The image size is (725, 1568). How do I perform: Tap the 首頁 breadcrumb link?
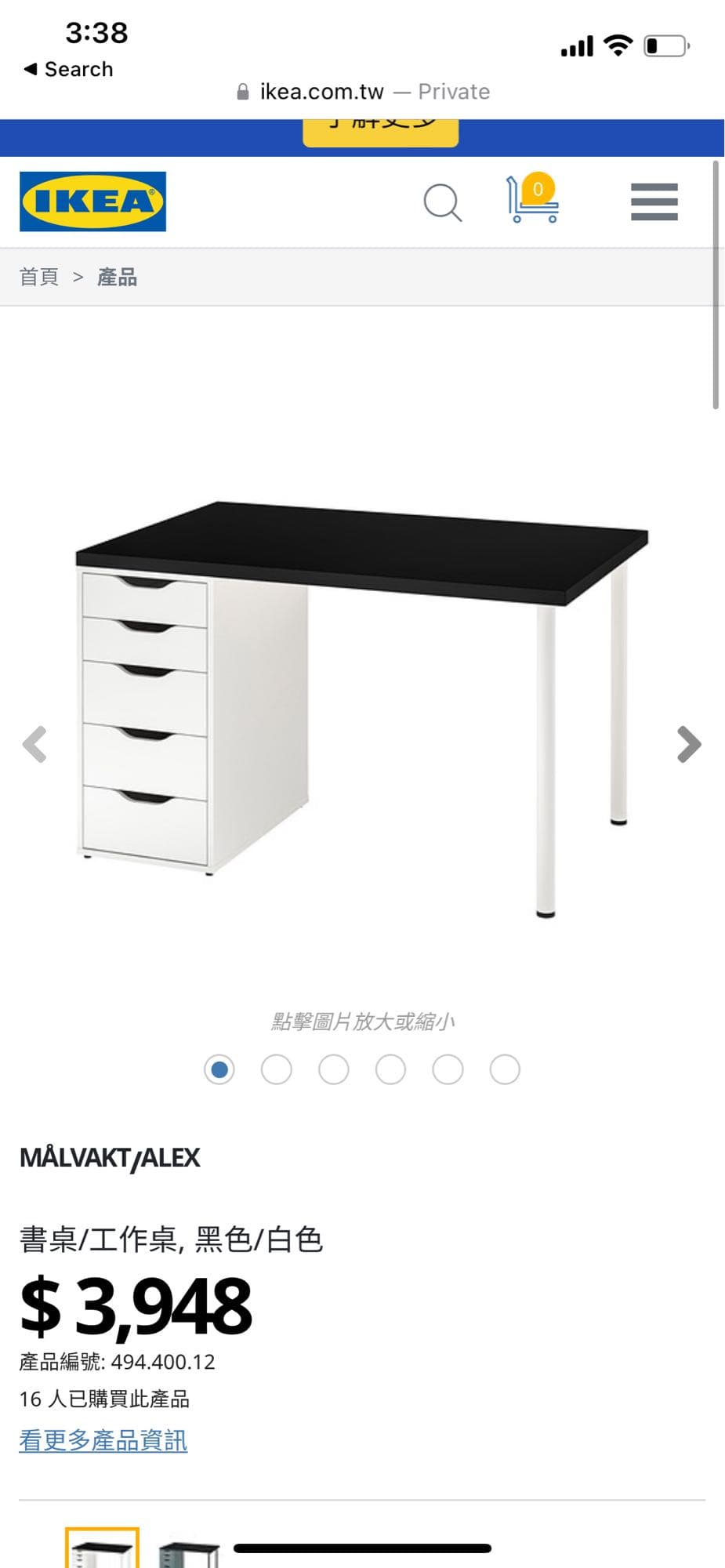39,277
